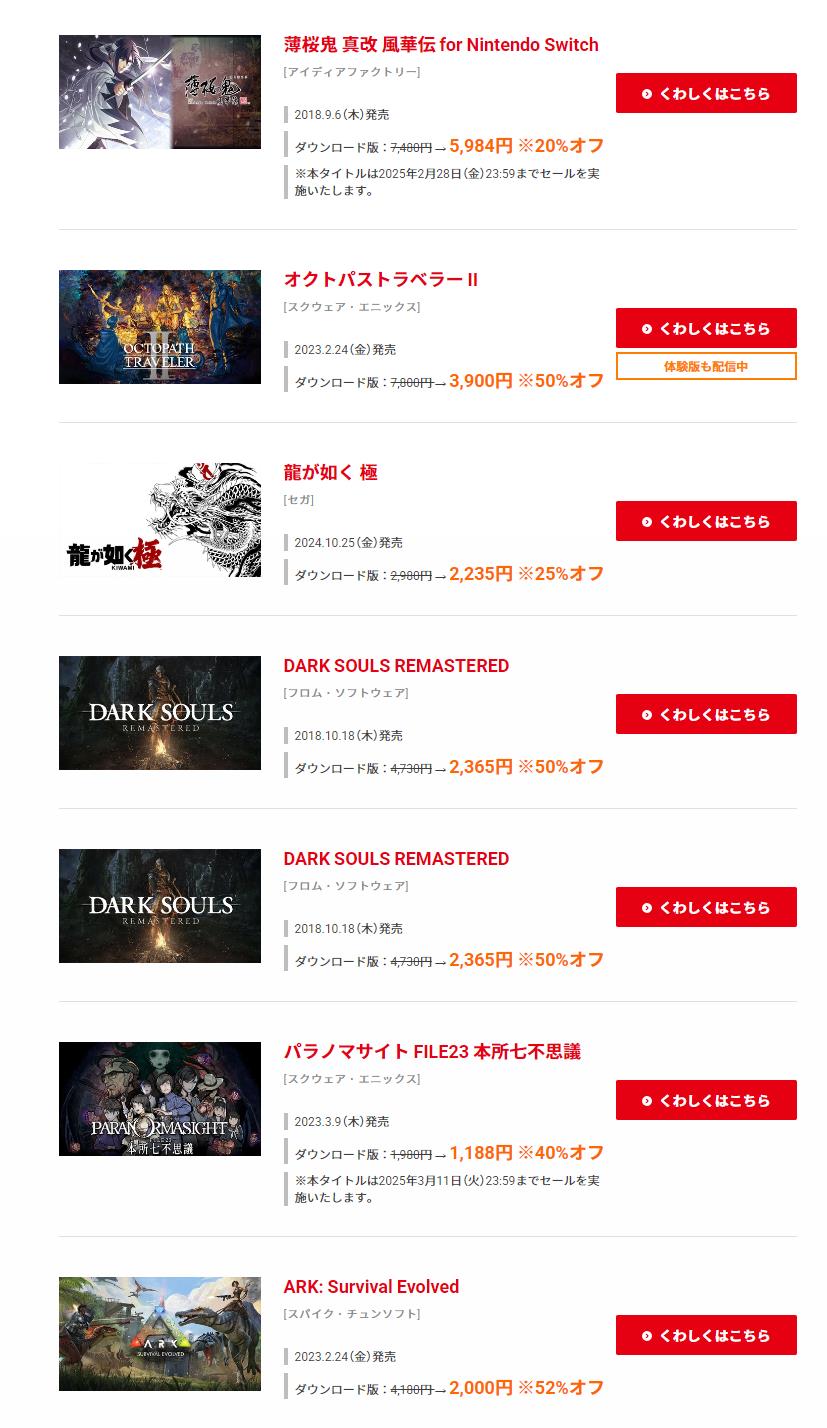
Task: Select the 龍が如く 極 title link
Action: tap(330, 472)
